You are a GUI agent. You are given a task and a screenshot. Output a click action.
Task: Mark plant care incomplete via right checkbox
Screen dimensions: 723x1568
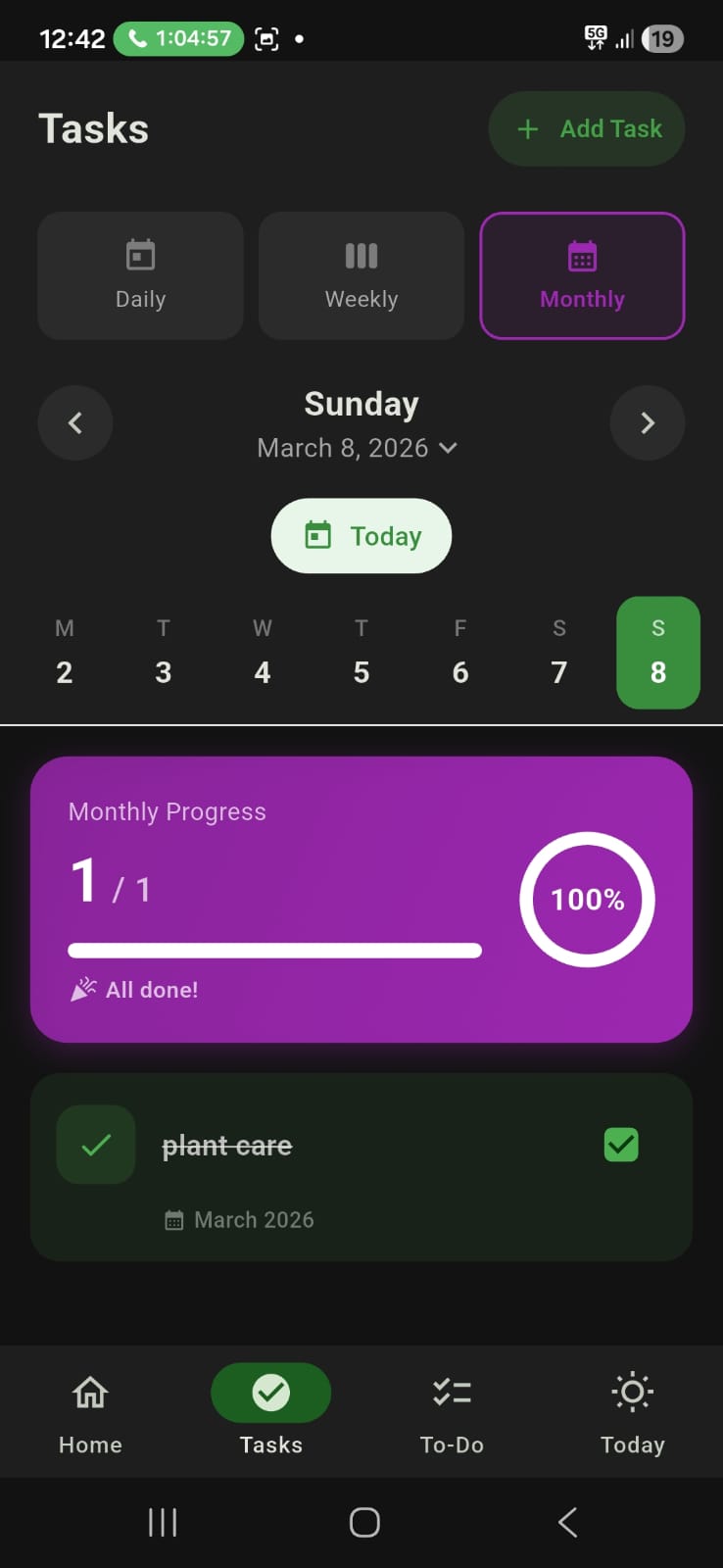coord(620,1144)
